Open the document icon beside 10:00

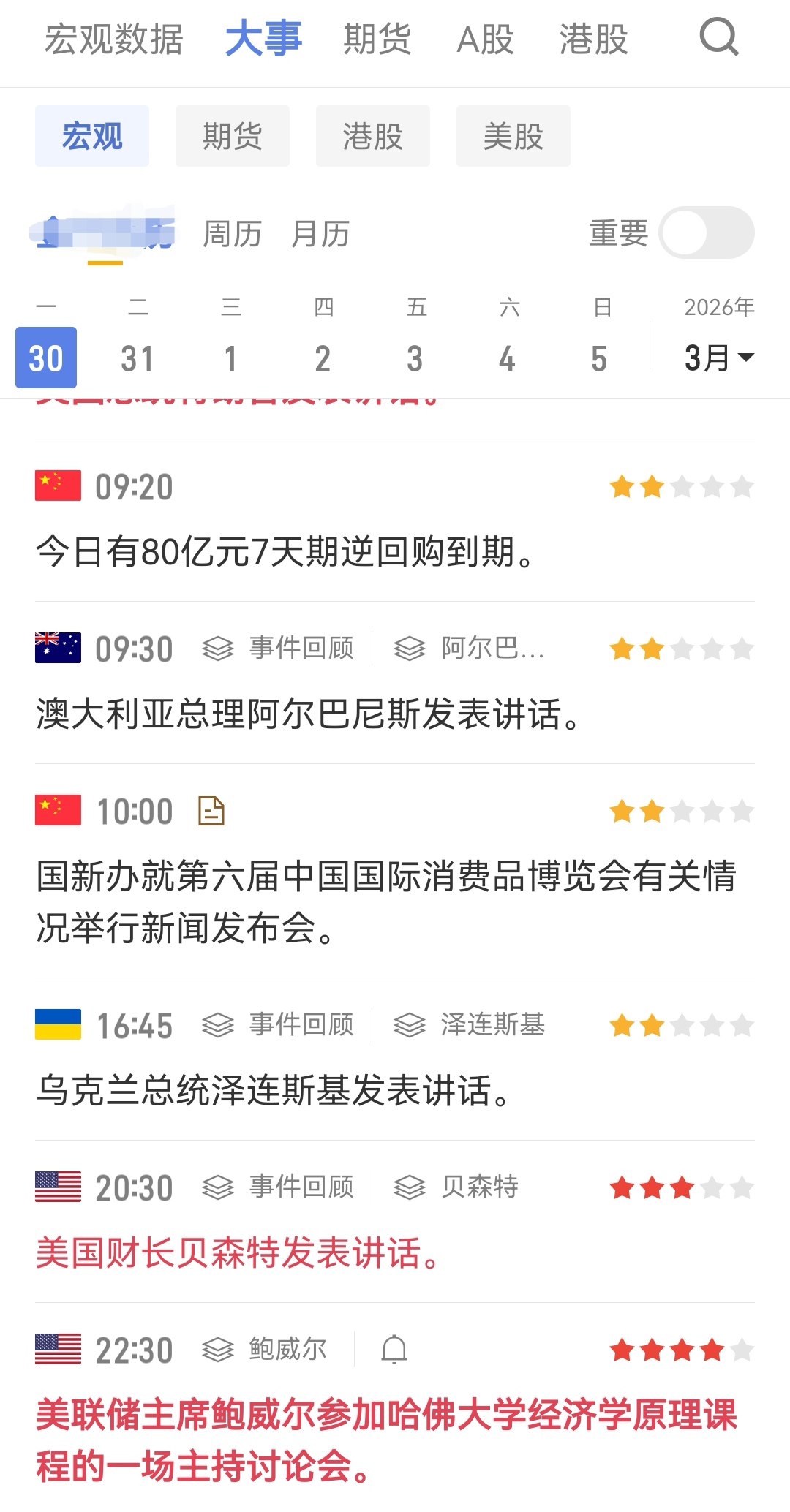point(211,811)
